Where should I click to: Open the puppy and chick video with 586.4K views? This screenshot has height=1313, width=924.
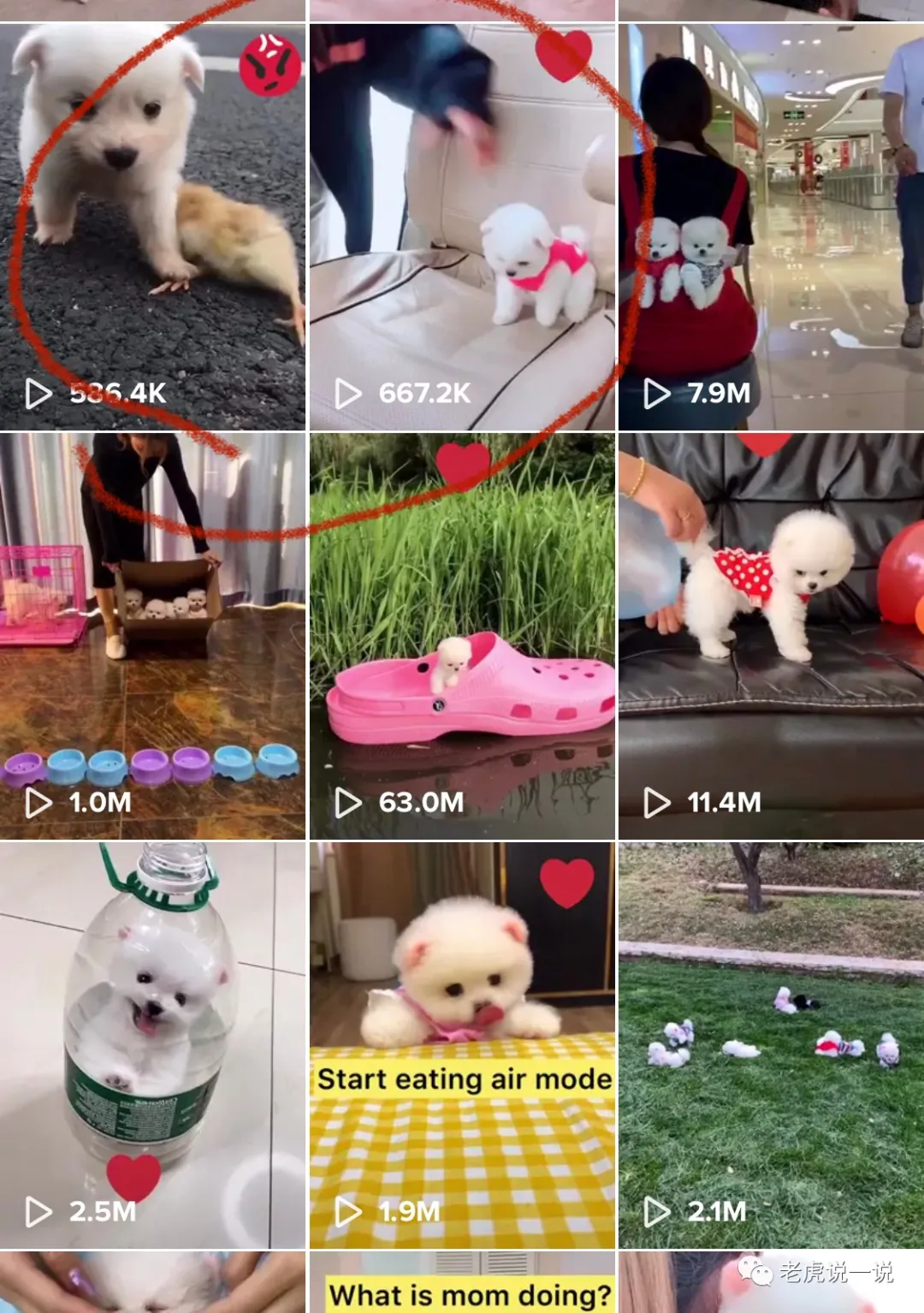tap(152, 226)
